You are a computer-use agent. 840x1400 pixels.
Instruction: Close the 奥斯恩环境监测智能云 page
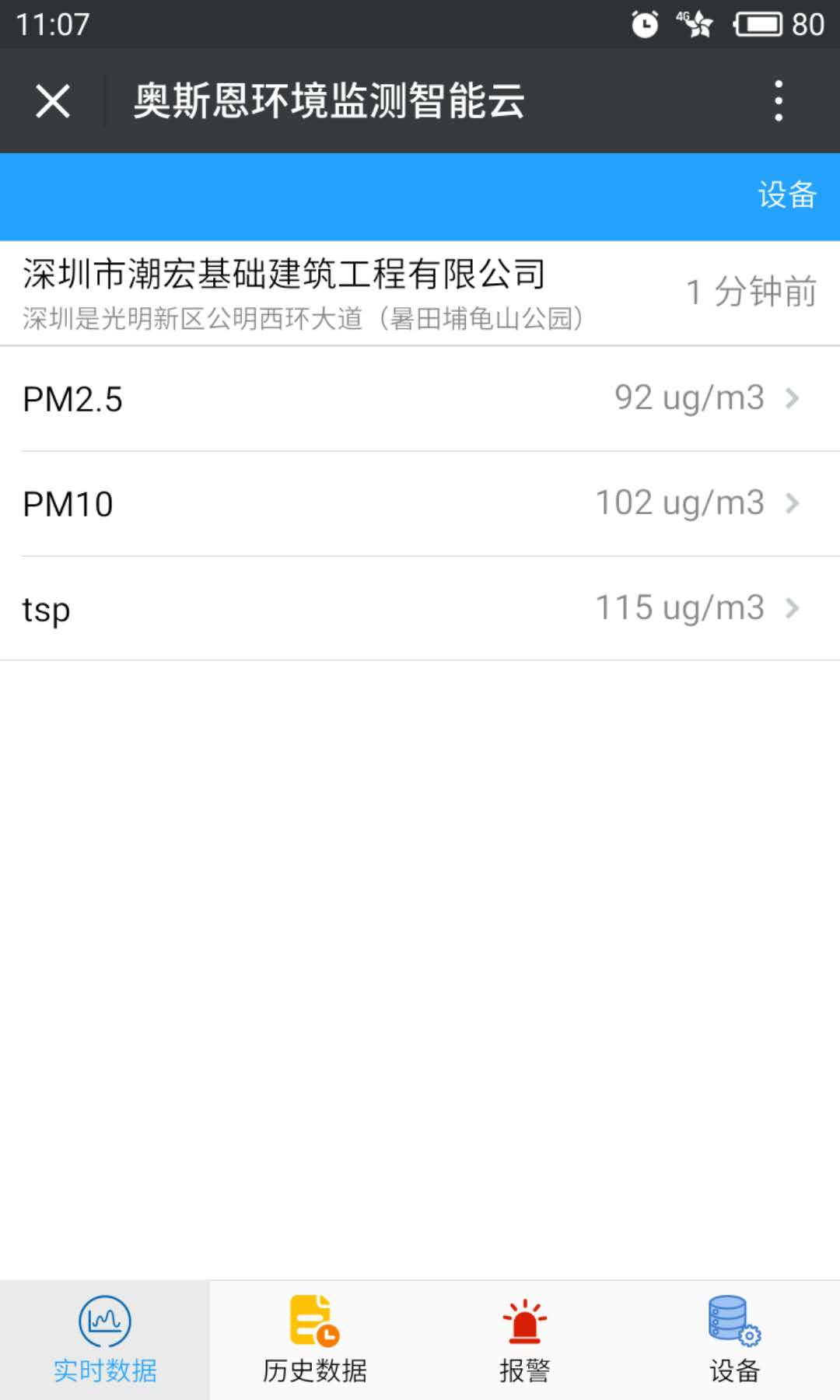(x=53, y=101)
